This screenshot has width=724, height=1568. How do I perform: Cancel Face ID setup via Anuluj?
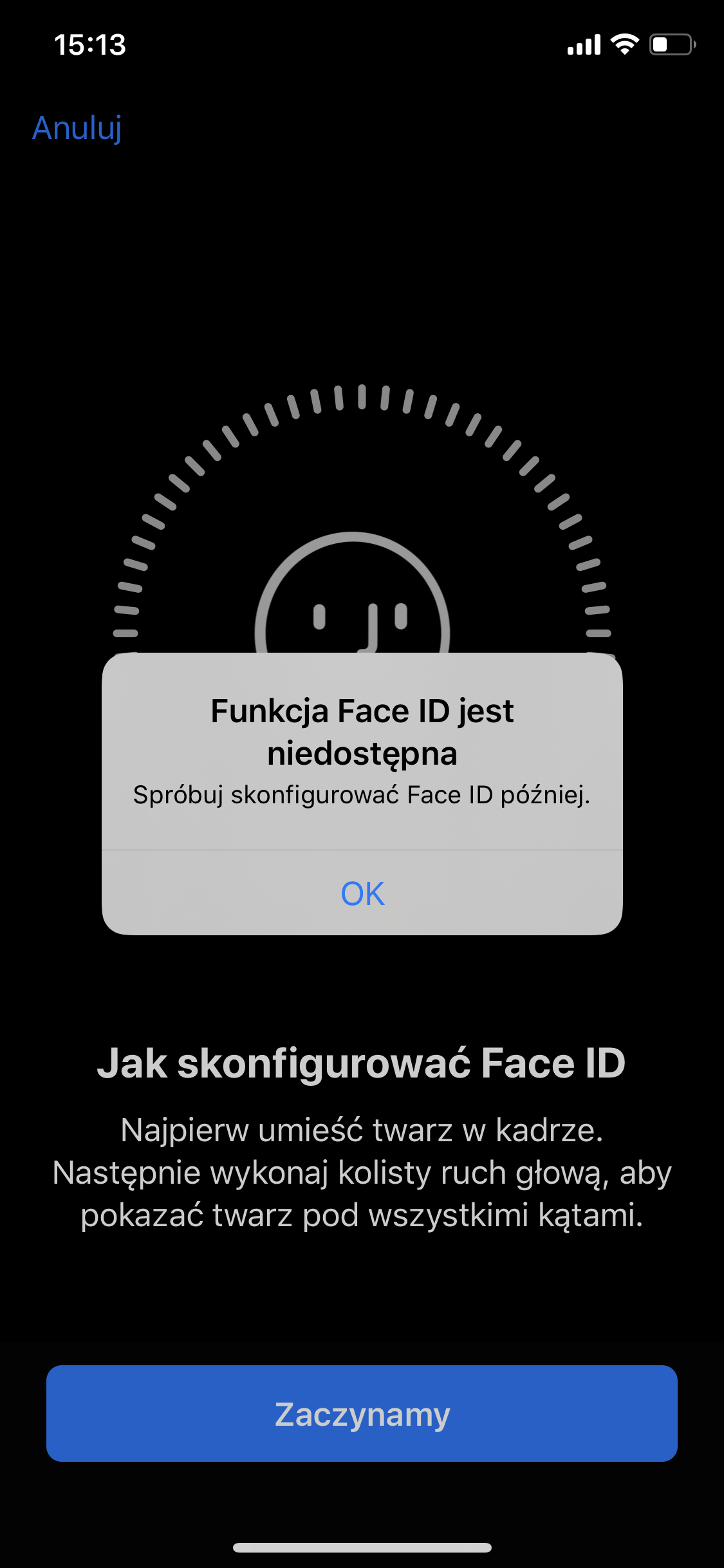pyautogui.click(x=77, y=128)
